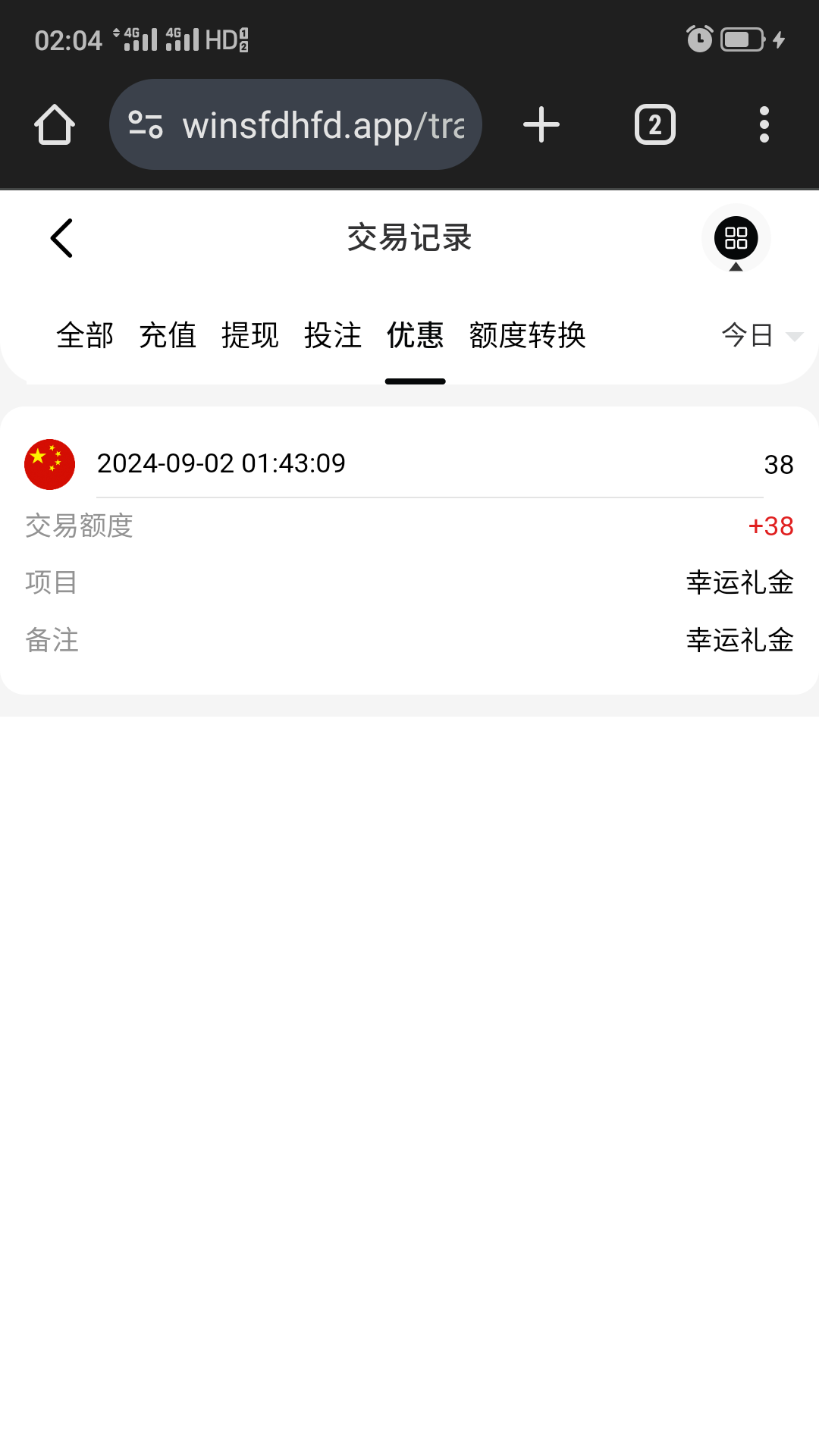Go back from the 交易记录 page

tap(62, 238)
